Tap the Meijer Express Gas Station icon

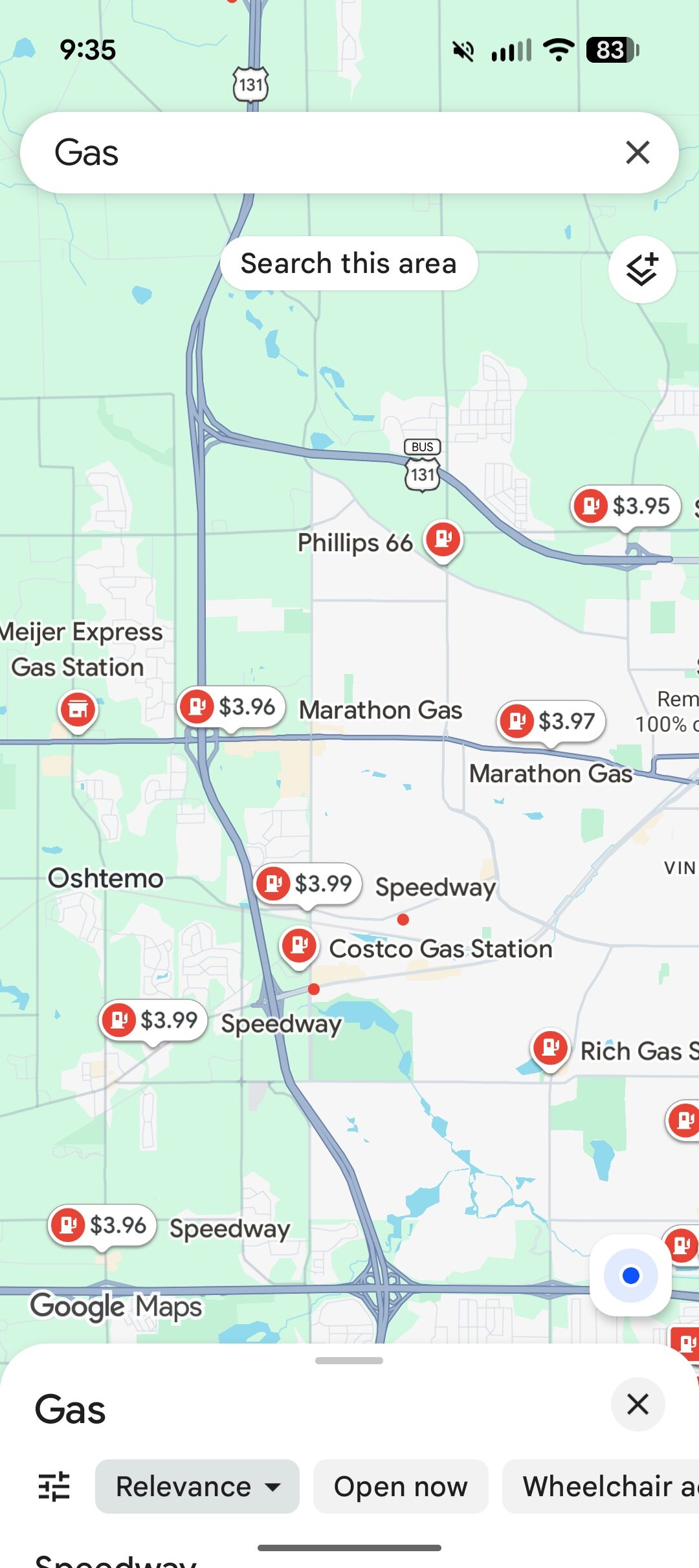pos(78,709)
